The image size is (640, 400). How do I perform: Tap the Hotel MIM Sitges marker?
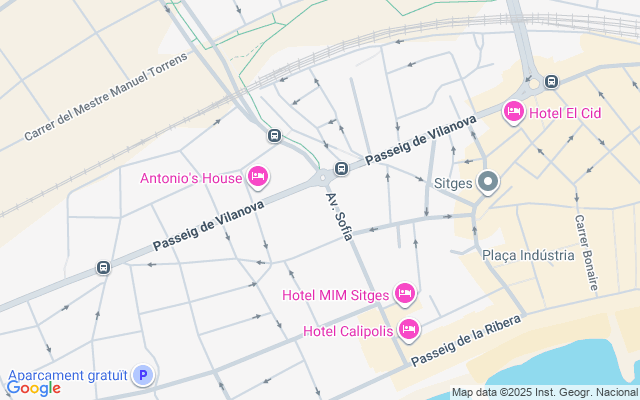click(405, 294)
